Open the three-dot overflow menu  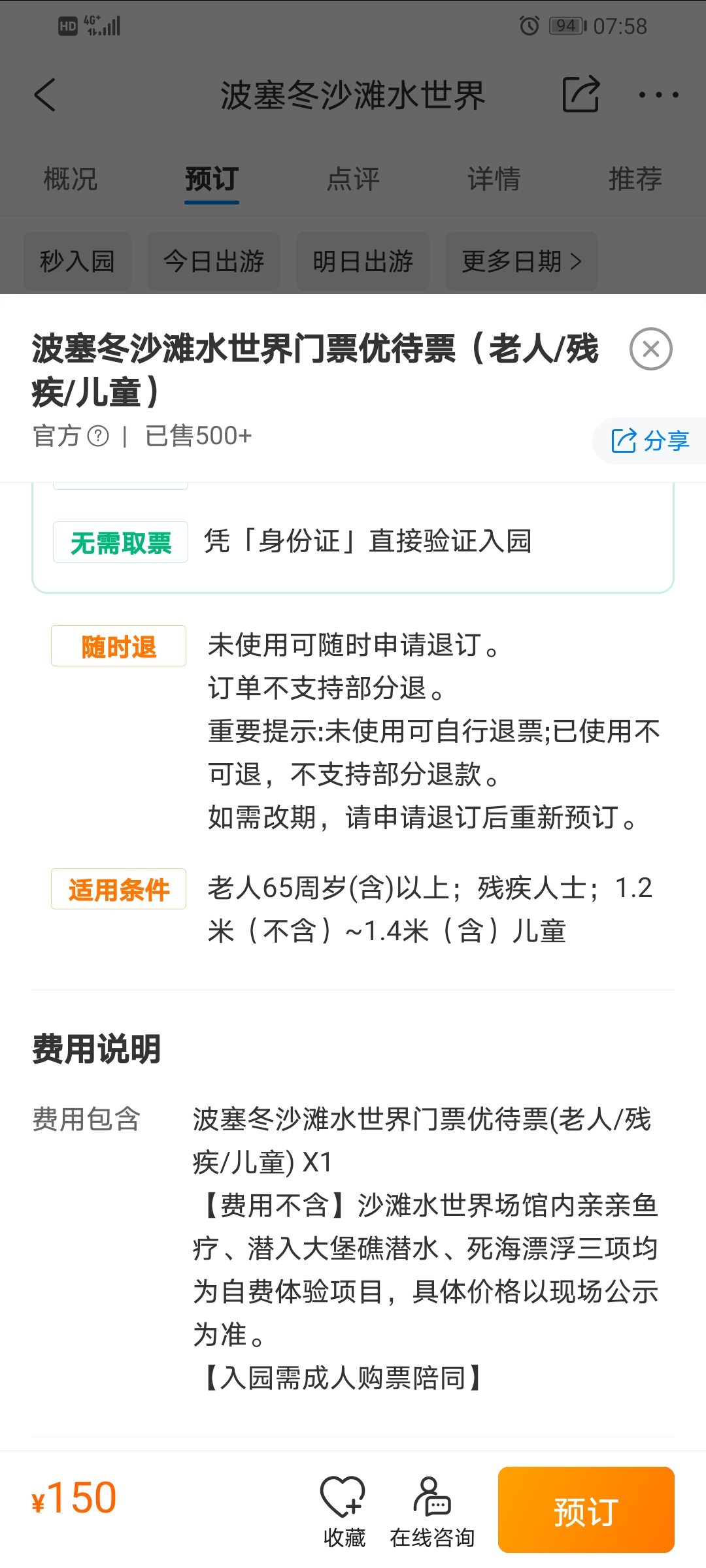coord(658,95)
